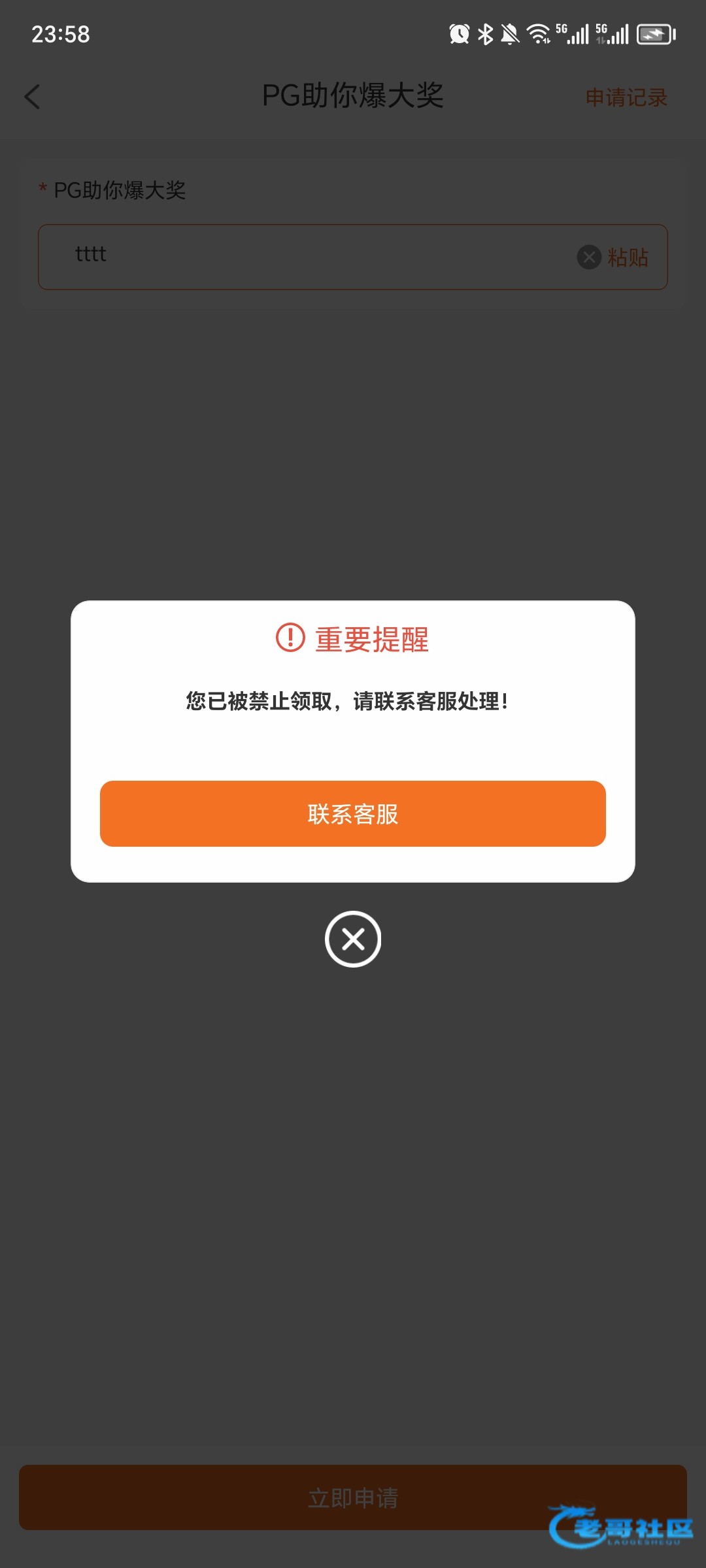Screen dimensions: 706x1568
Task: Dismiss the 重要提醒 dialog with X
Action: pyautogui.click(x=353, y=939)
